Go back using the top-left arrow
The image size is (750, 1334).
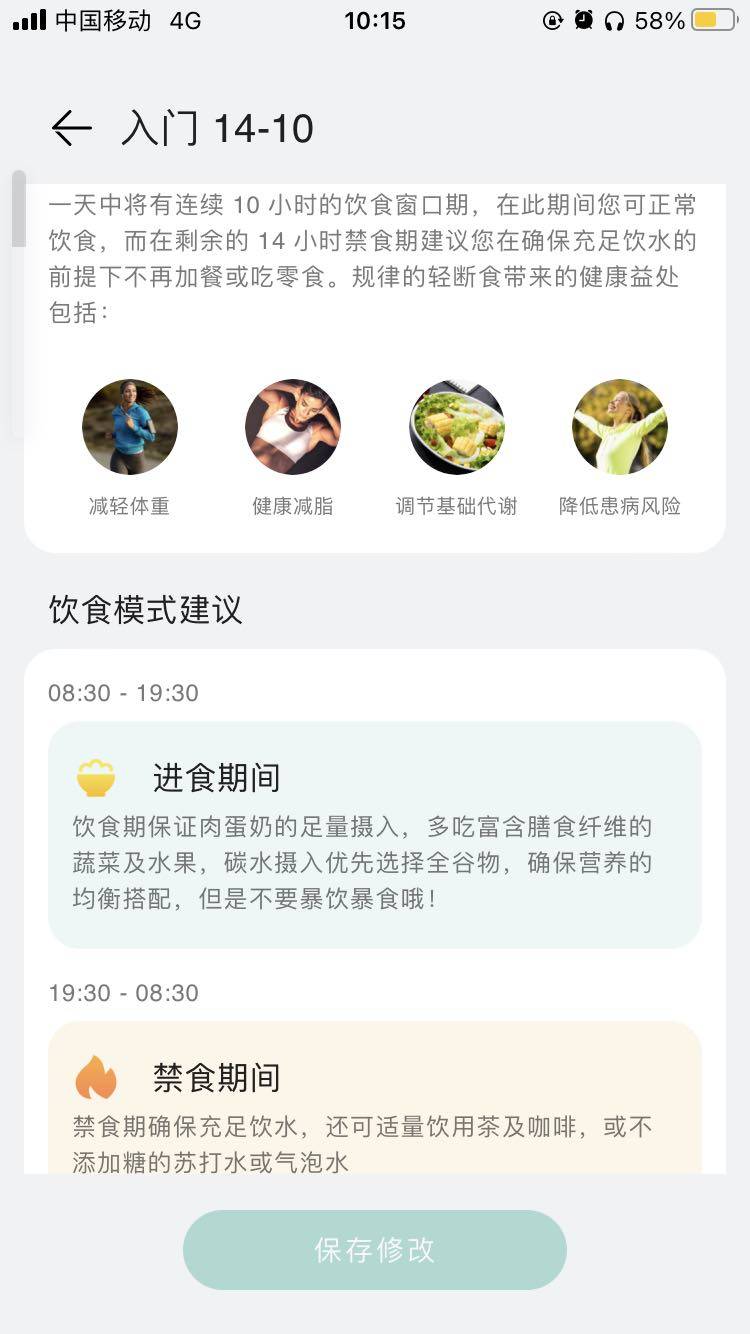tap(71, 129)
